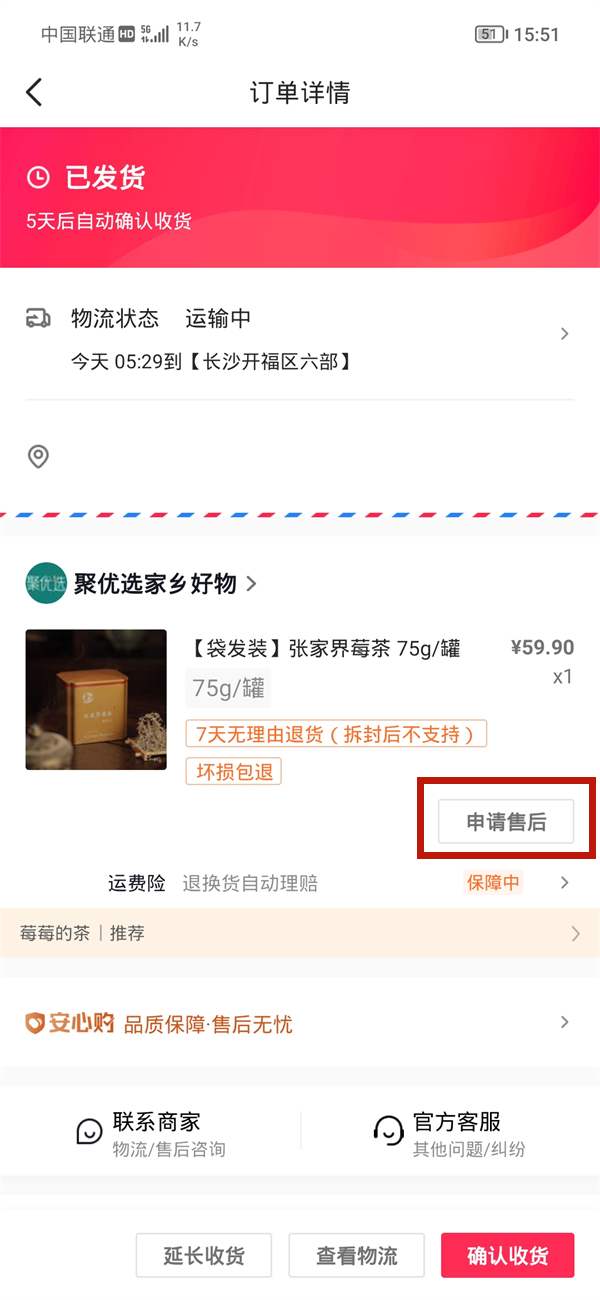
Task: Confirm receipt with 确认收货
Action: [508, 1256]
